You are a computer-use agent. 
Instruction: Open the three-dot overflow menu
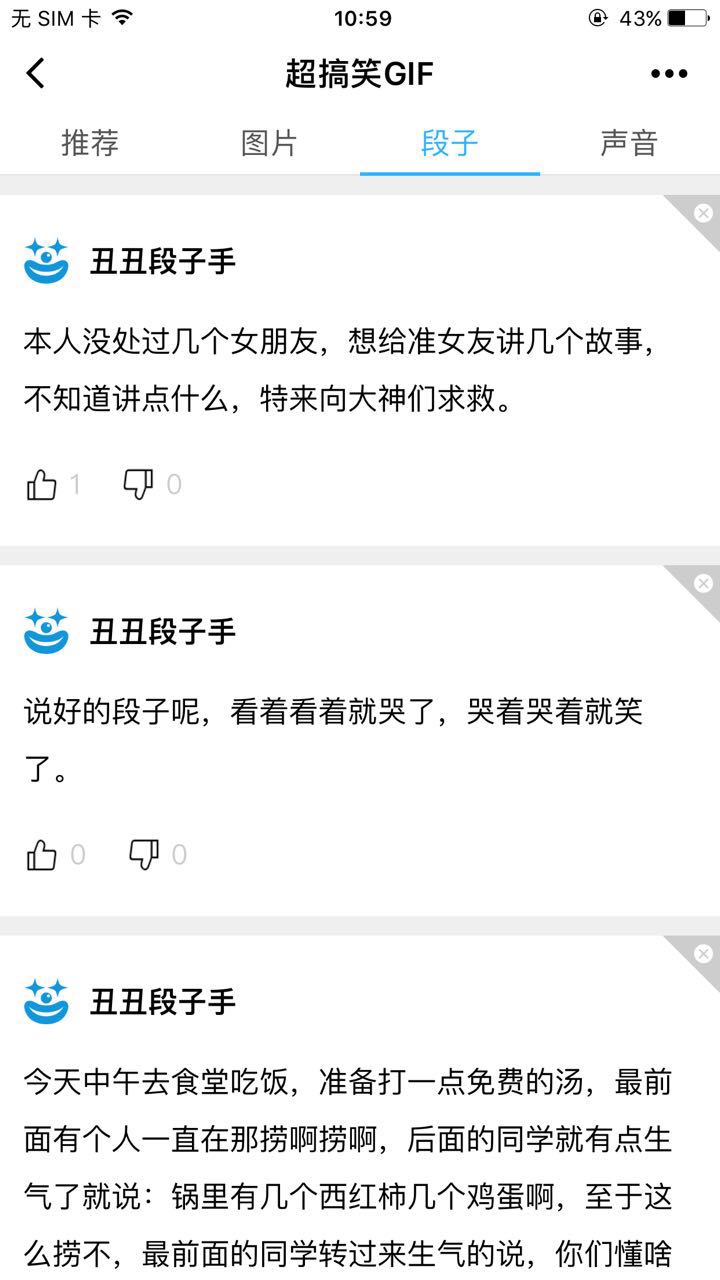(668, 73)
